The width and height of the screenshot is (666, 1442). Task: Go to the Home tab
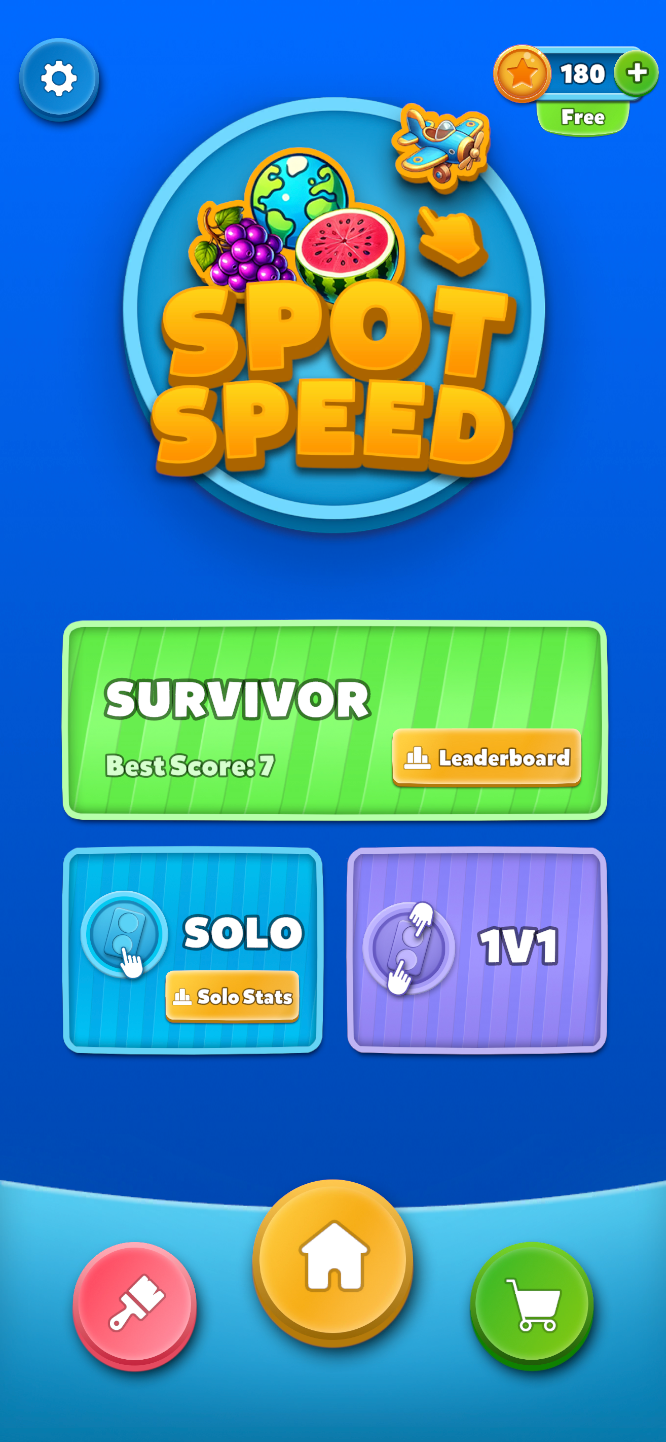[x=333, y=1260]
